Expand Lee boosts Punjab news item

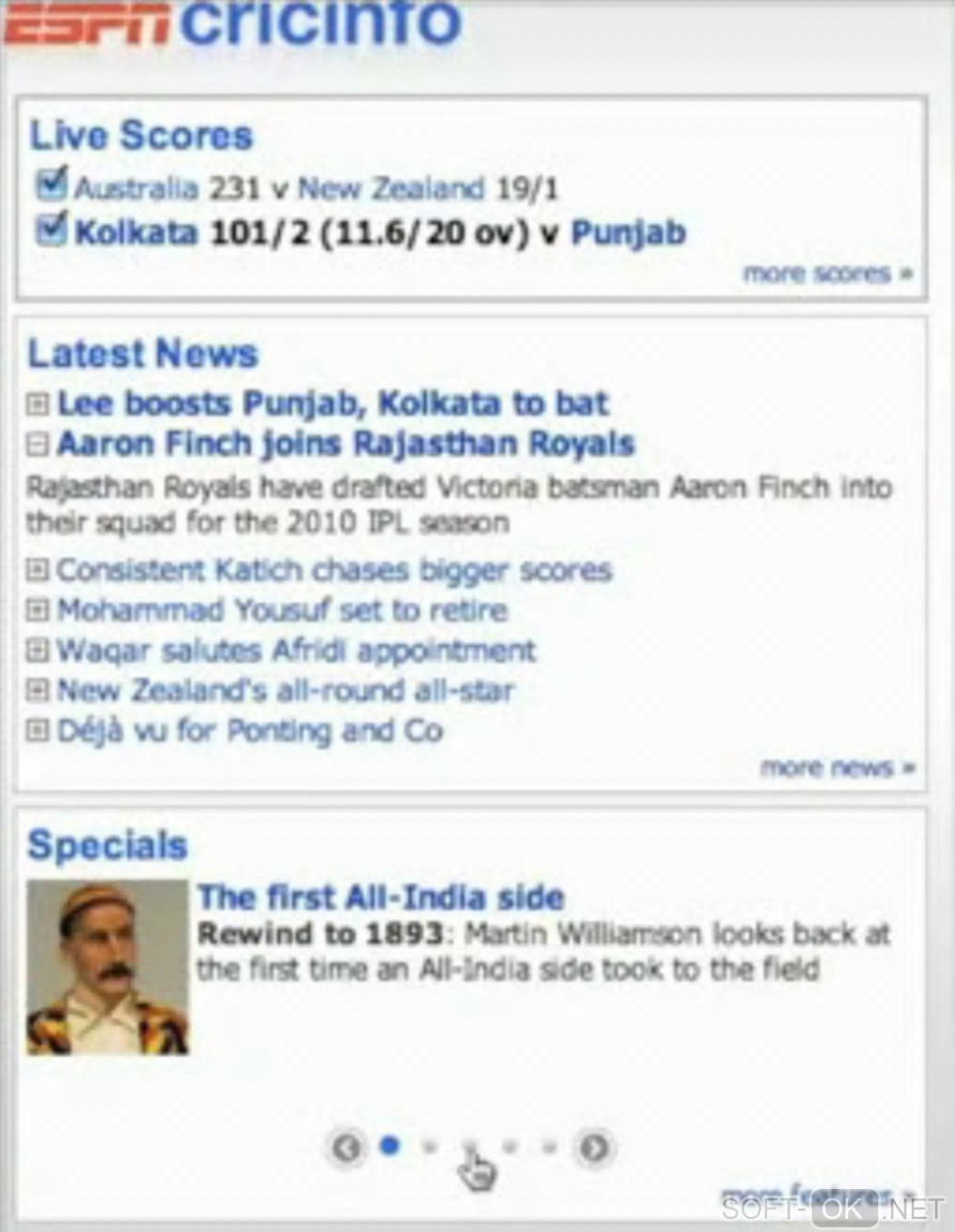coord(37,404)
